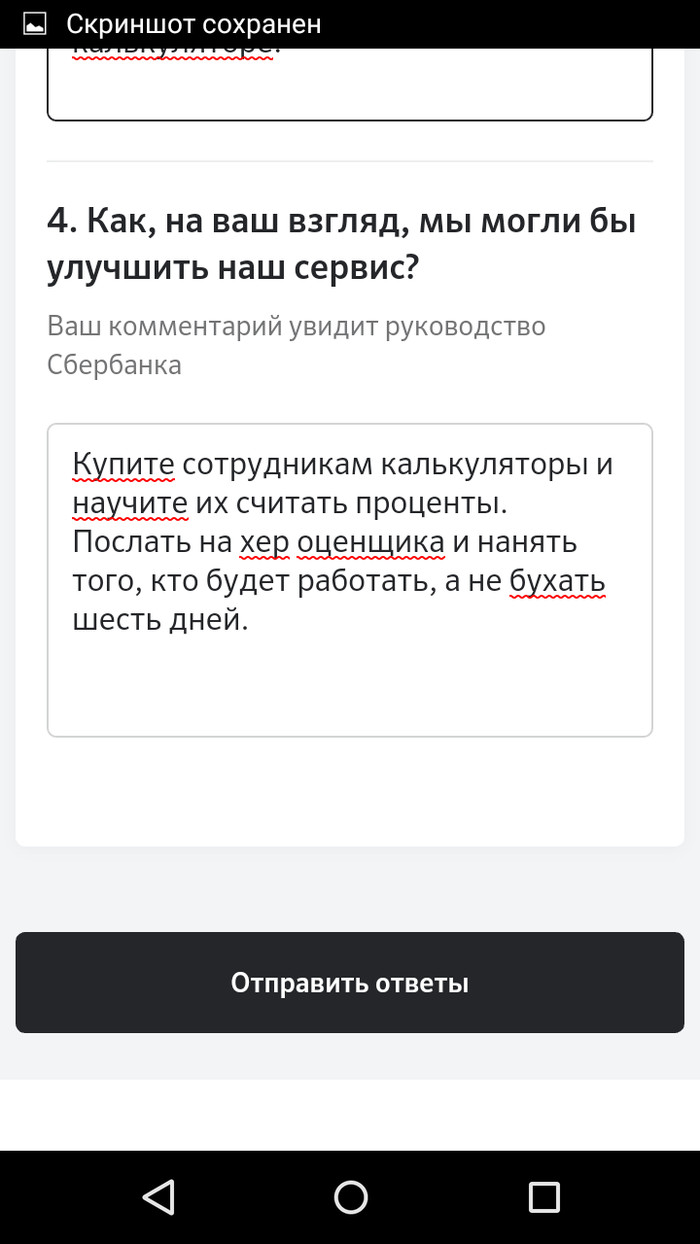
Task: Go to the home screen via home button
Action: pos(350,1197)
